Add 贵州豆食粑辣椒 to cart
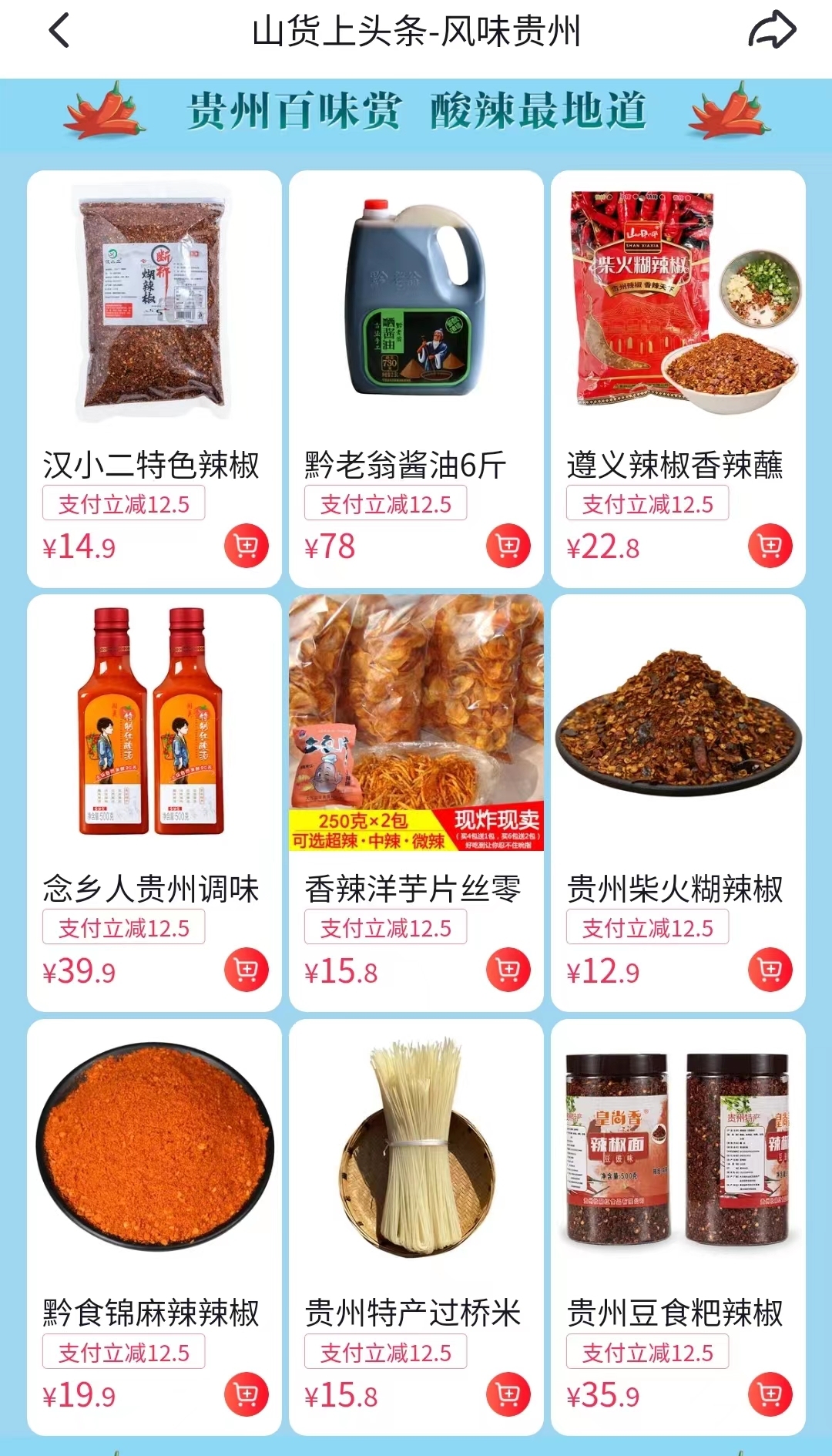 770,1394
